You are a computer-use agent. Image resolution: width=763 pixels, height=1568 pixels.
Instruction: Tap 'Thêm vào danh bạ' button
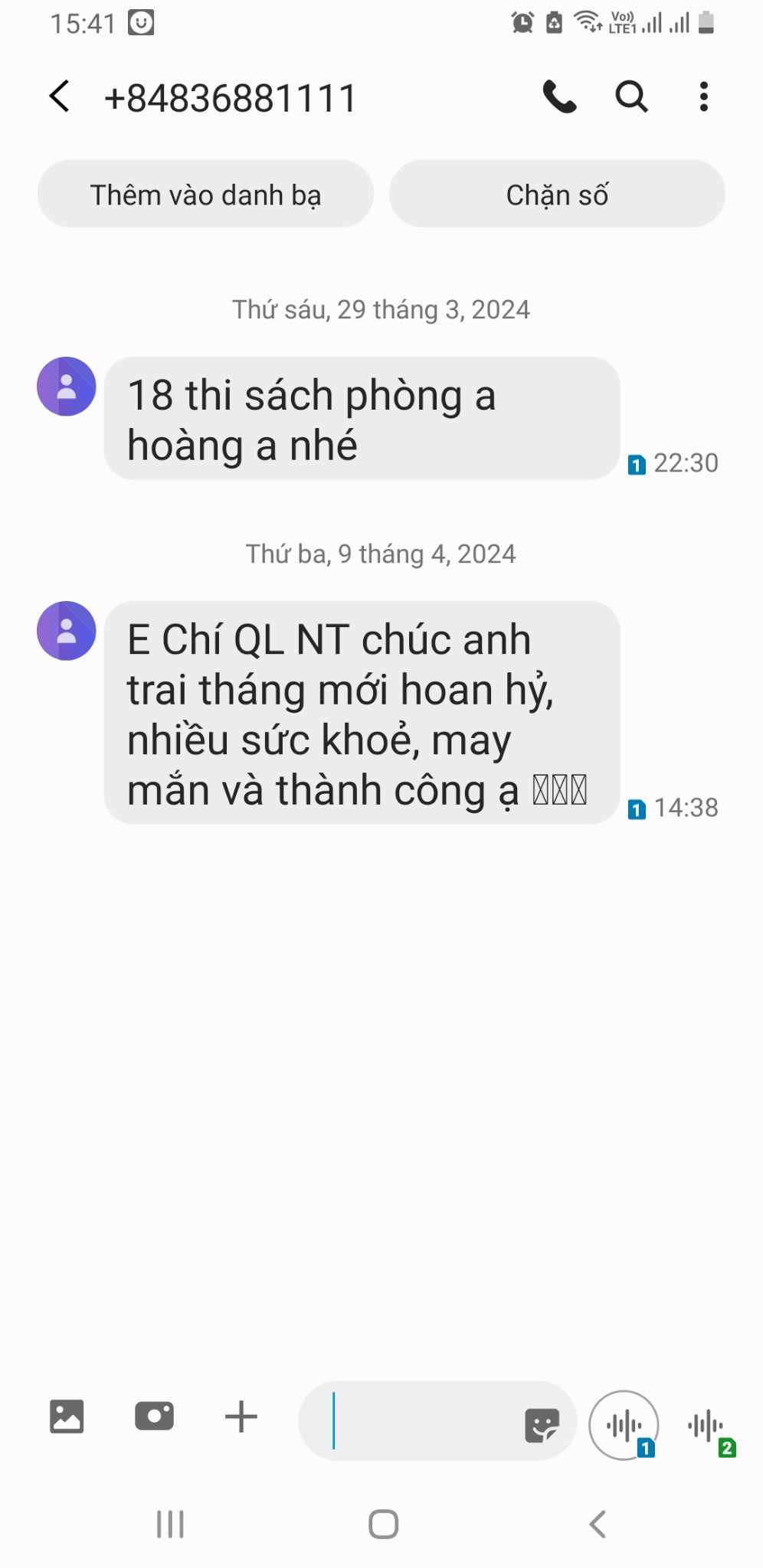click(205, 194)
